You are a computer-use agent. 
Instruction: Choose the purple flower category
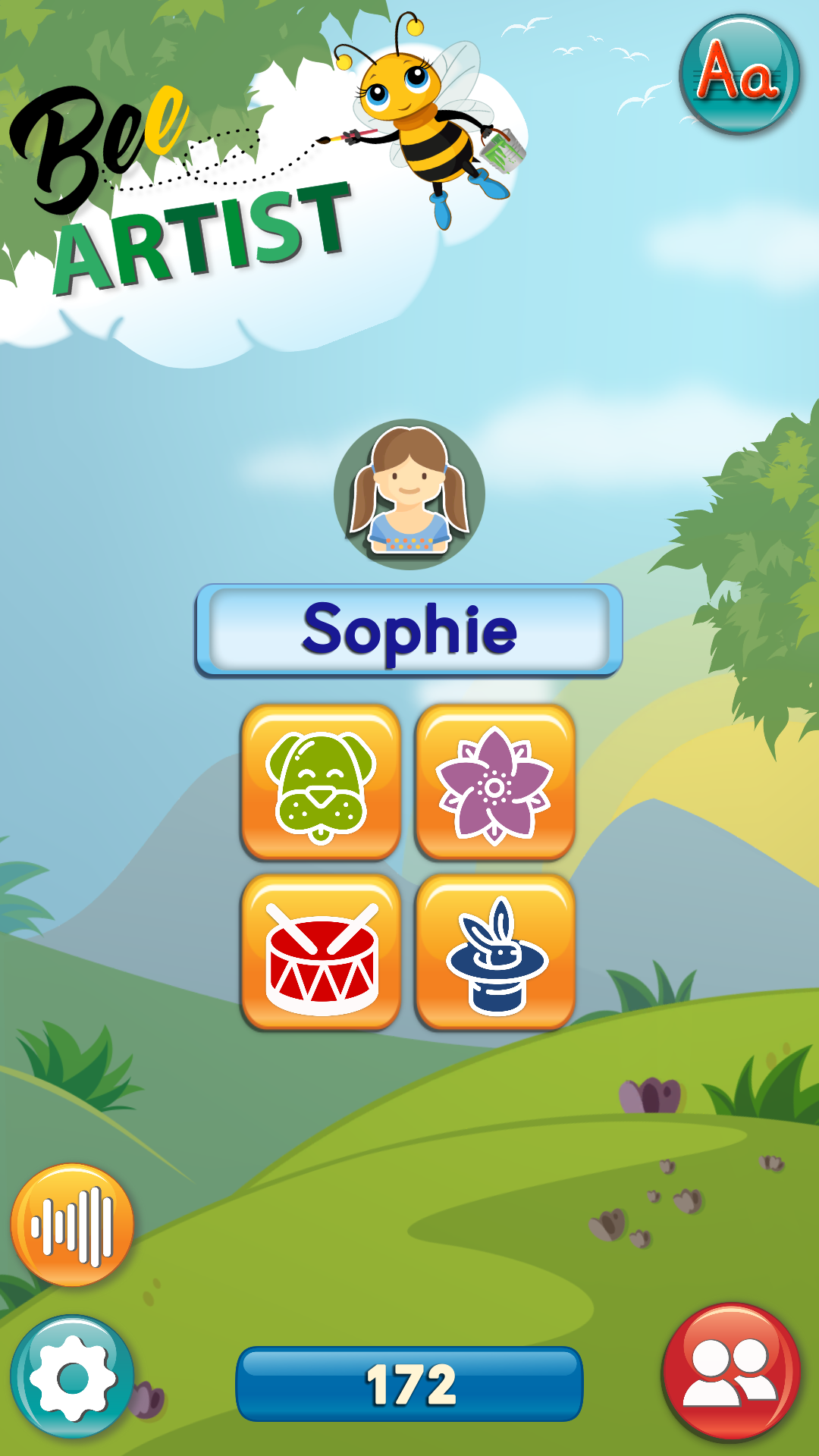[495, 782]
